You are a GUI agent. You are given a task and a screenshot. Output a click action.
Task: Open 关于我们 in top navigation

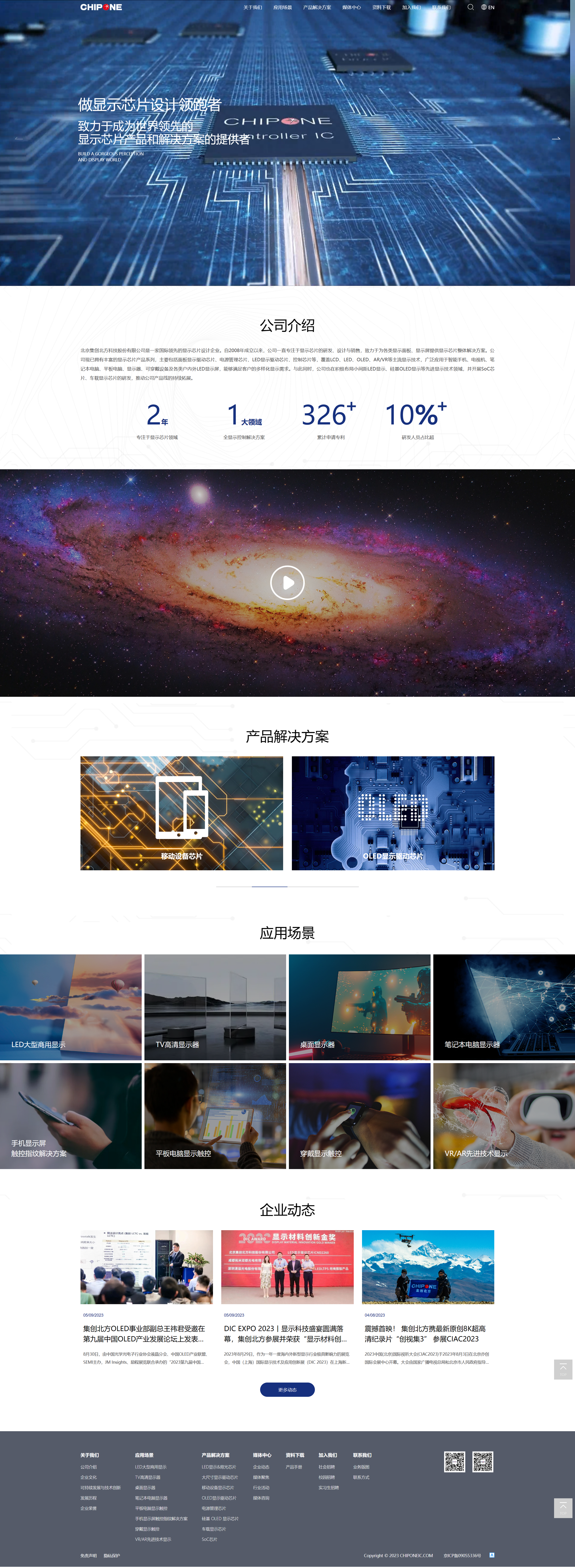click(x=252, y=7)
